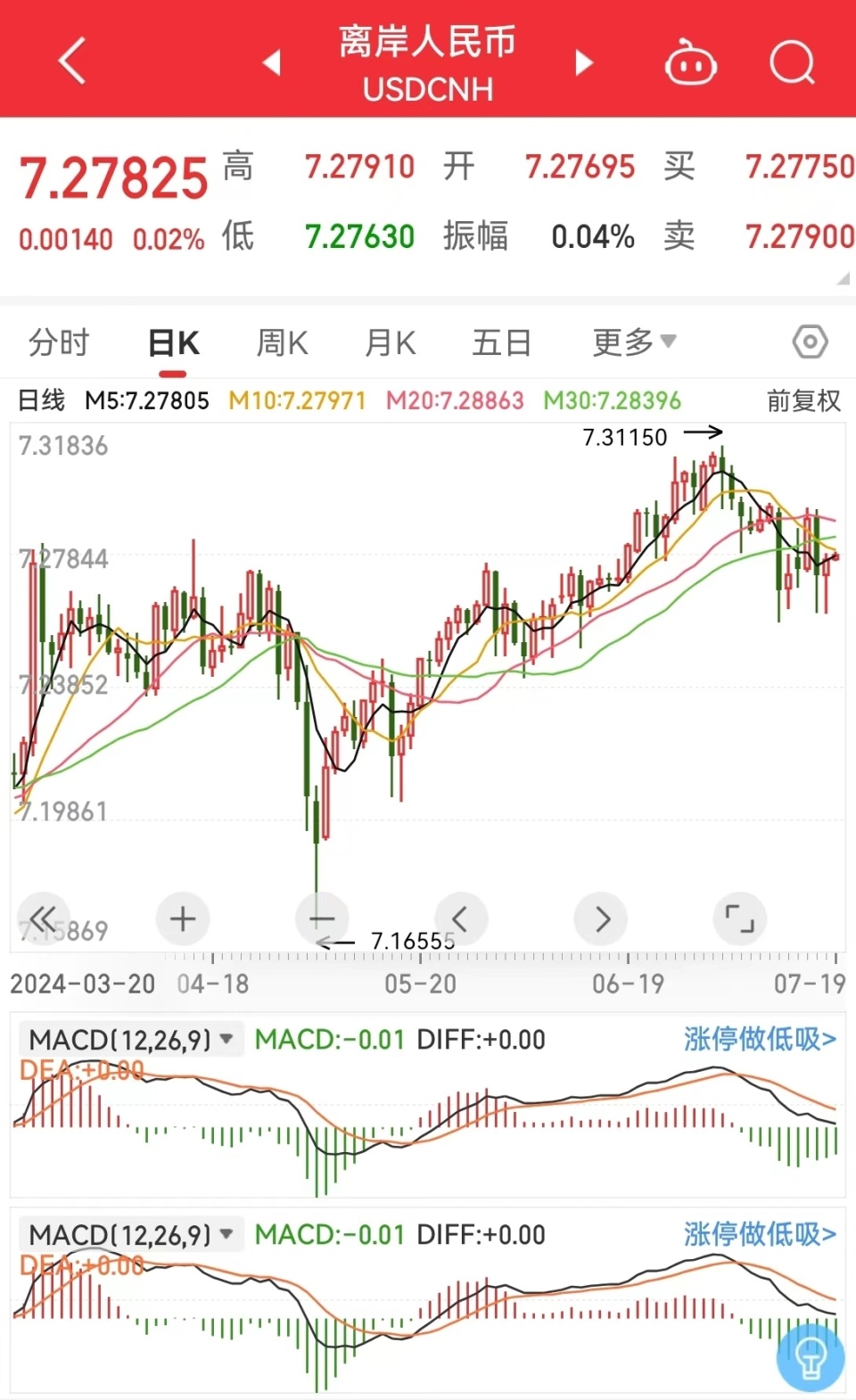Screen dimensions: 856x1400
Task: Open the 涨停做低吸 link in first MACD panel
Action: click(760, 1039)
